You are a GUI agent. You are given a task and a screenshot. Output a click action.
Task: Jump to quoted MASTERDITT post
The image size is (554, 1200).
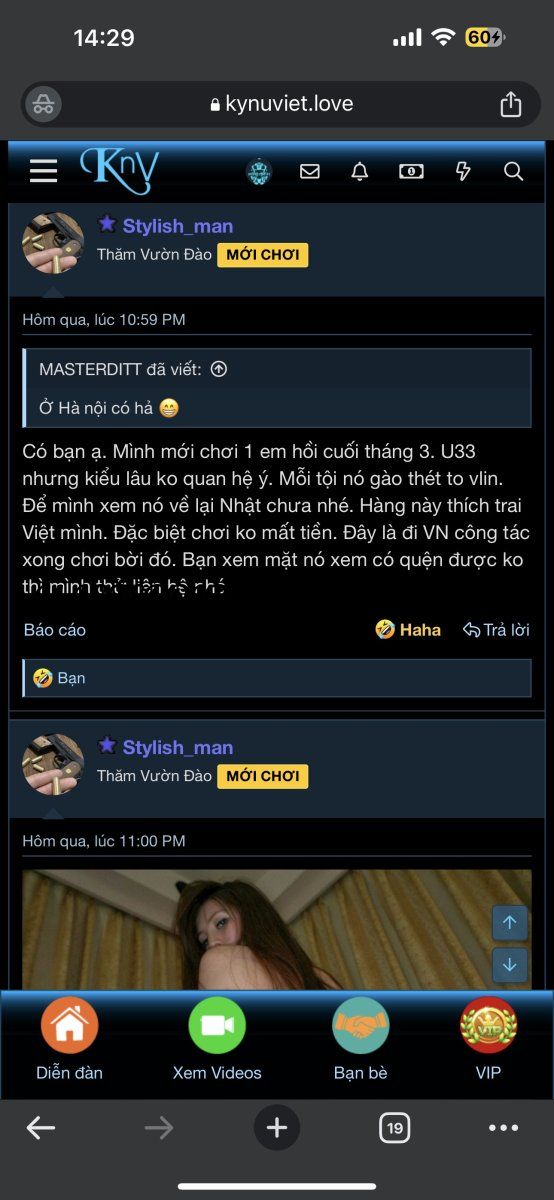[x=219, y=369]
